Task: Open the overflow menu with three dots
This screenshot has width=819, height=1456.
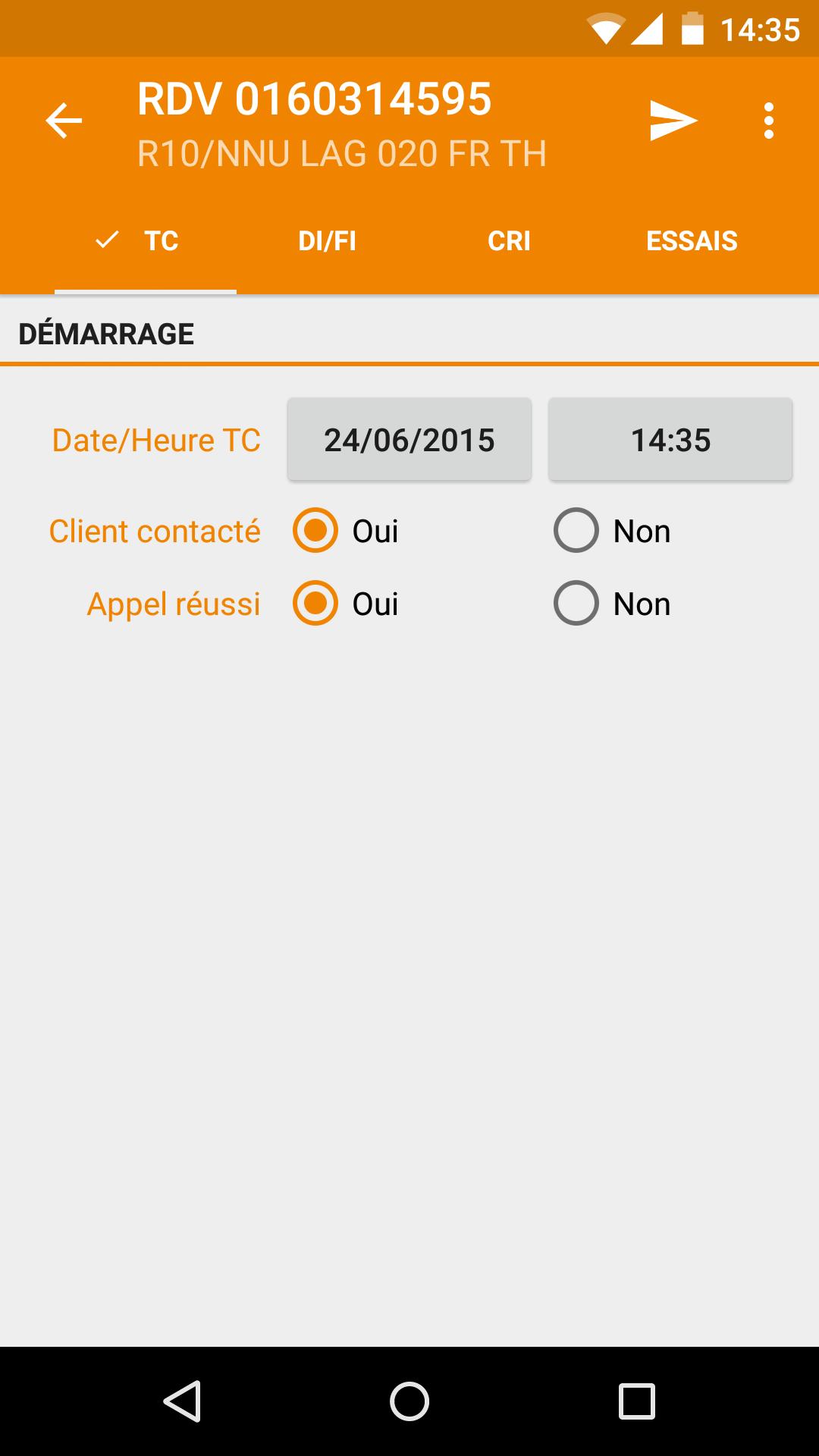Action: point(769,120)
